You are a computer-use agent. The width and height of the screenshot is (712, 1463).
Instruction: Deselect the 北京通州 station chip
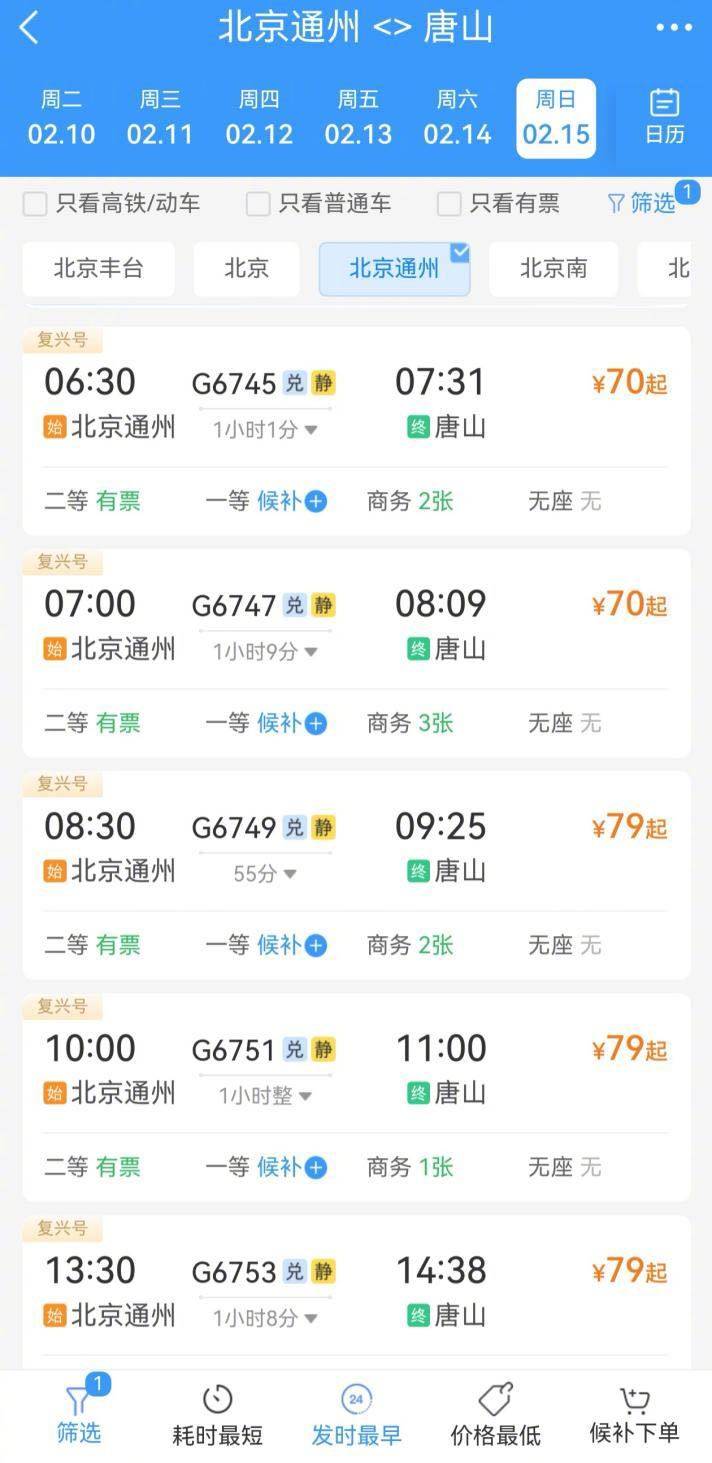point(394,269)
